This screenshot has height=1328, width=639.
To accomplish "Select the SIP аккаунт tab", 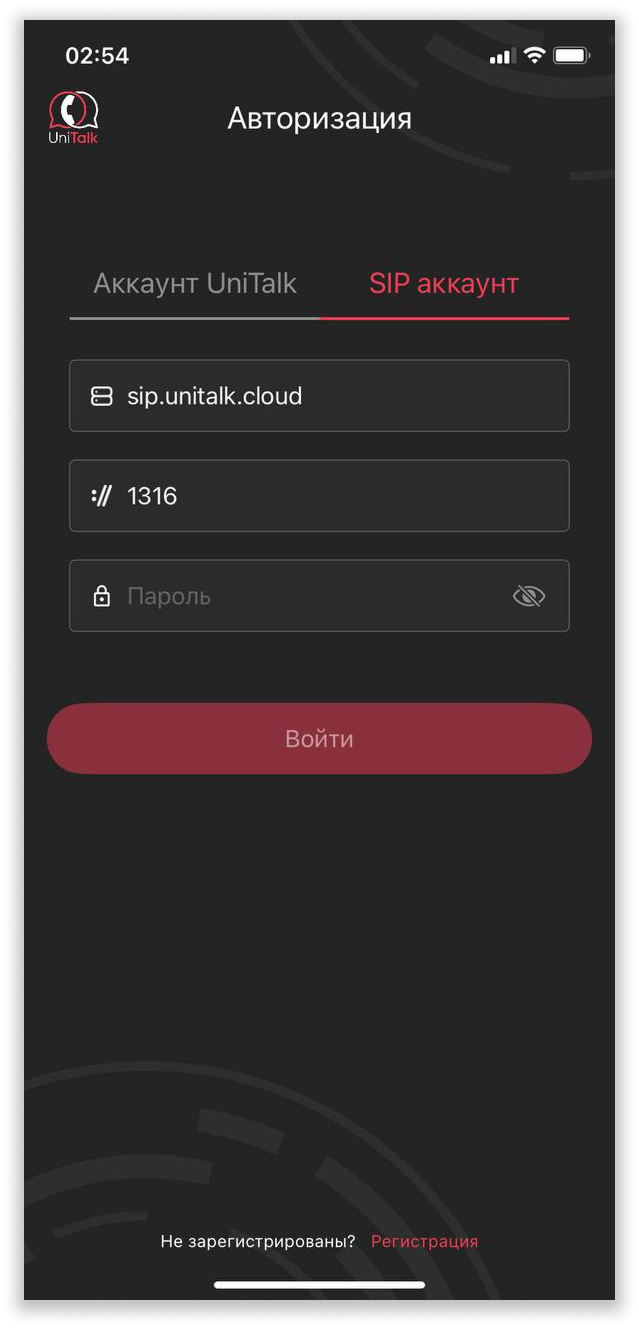I will 444,284.
